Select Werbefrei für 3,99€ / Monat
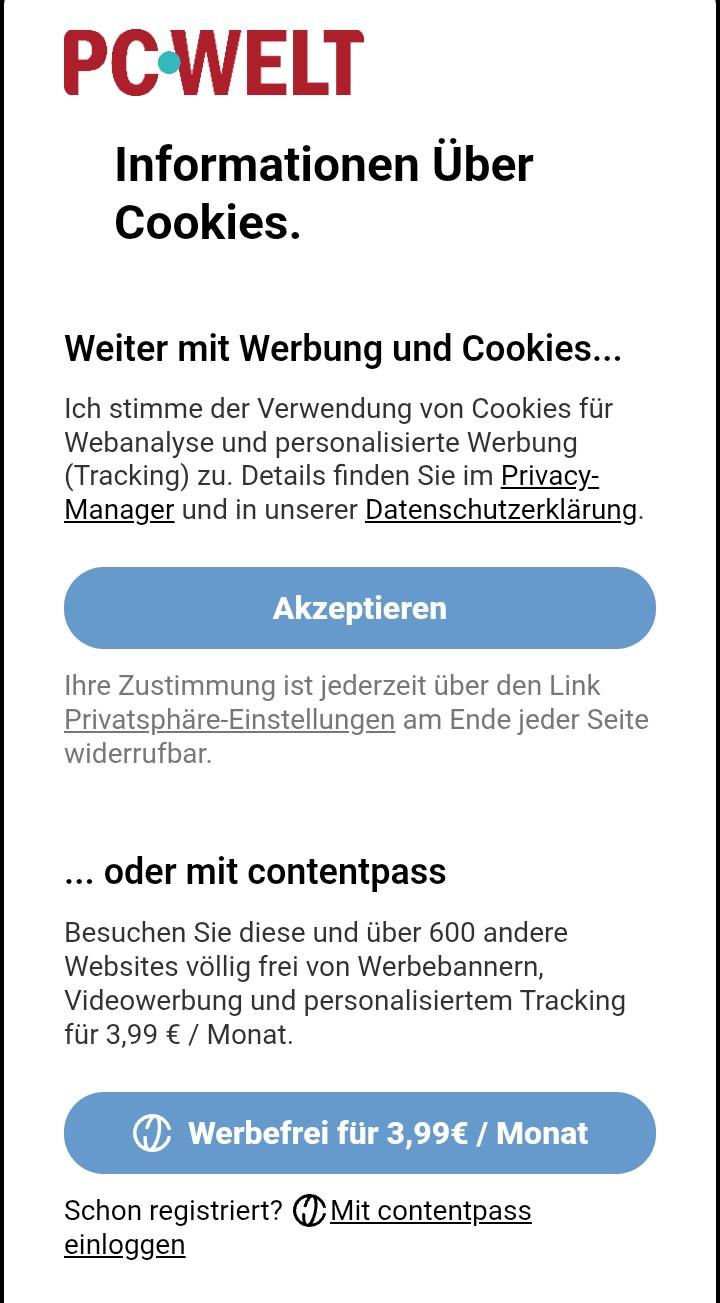The image size is (720, 1303). coord(360,1133)
